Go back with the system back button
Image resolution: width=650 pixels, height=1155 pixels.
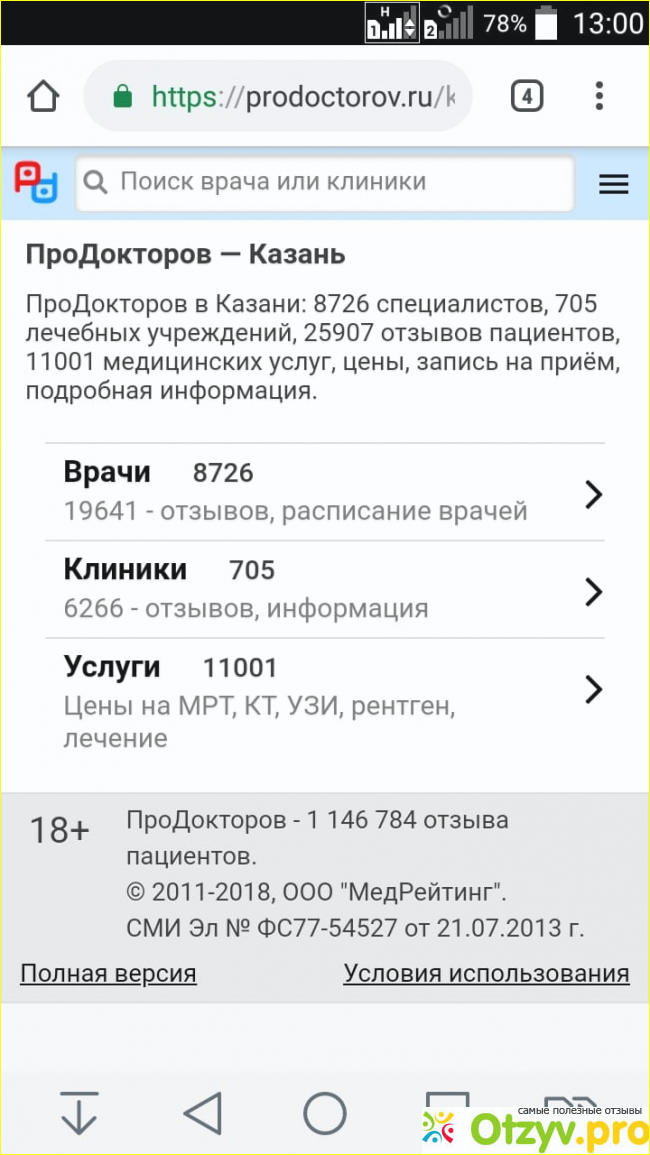coord(202,1112)
